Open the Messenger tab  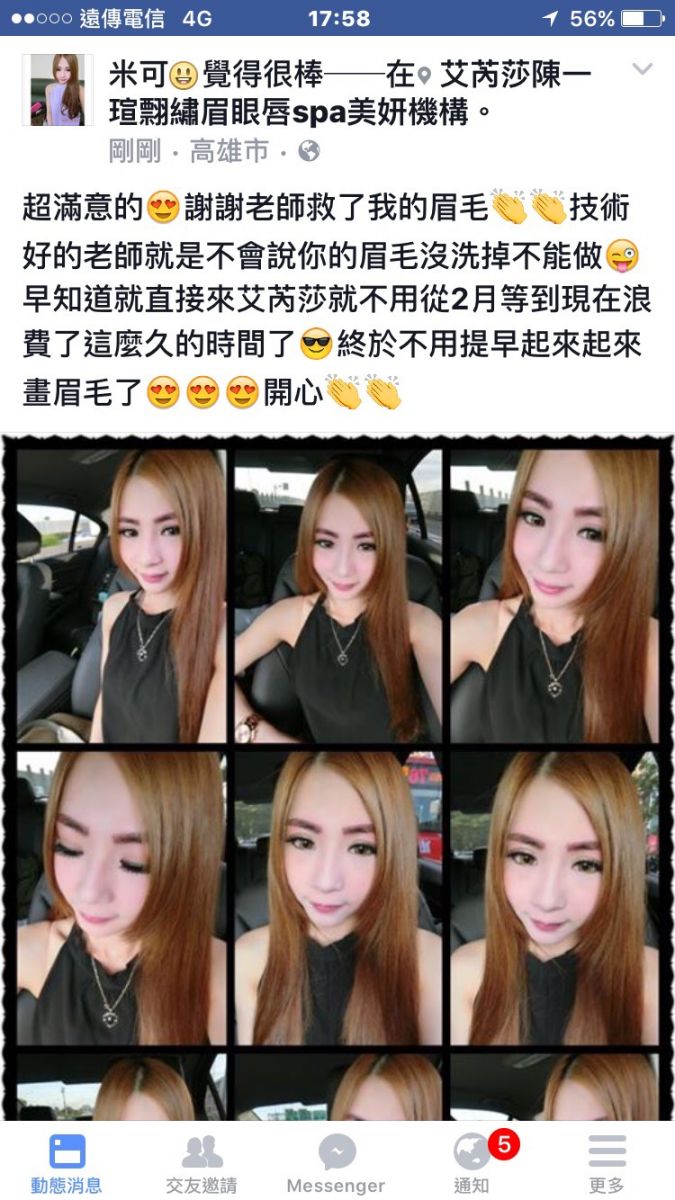pyautogui.click(x=336, y=1163)
